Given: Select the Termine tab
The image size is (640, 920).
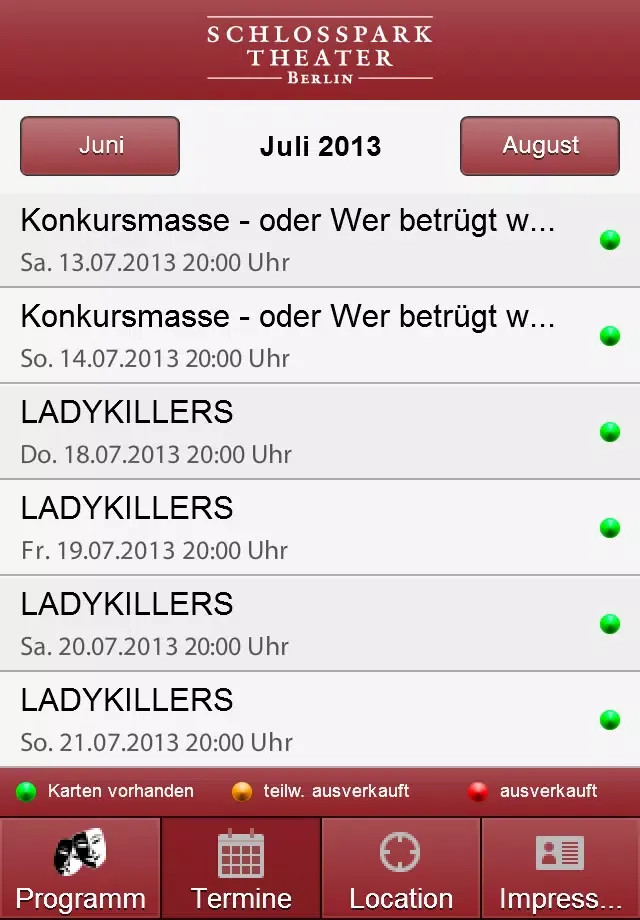Looking at the screenshot, I should pos(241,869).
